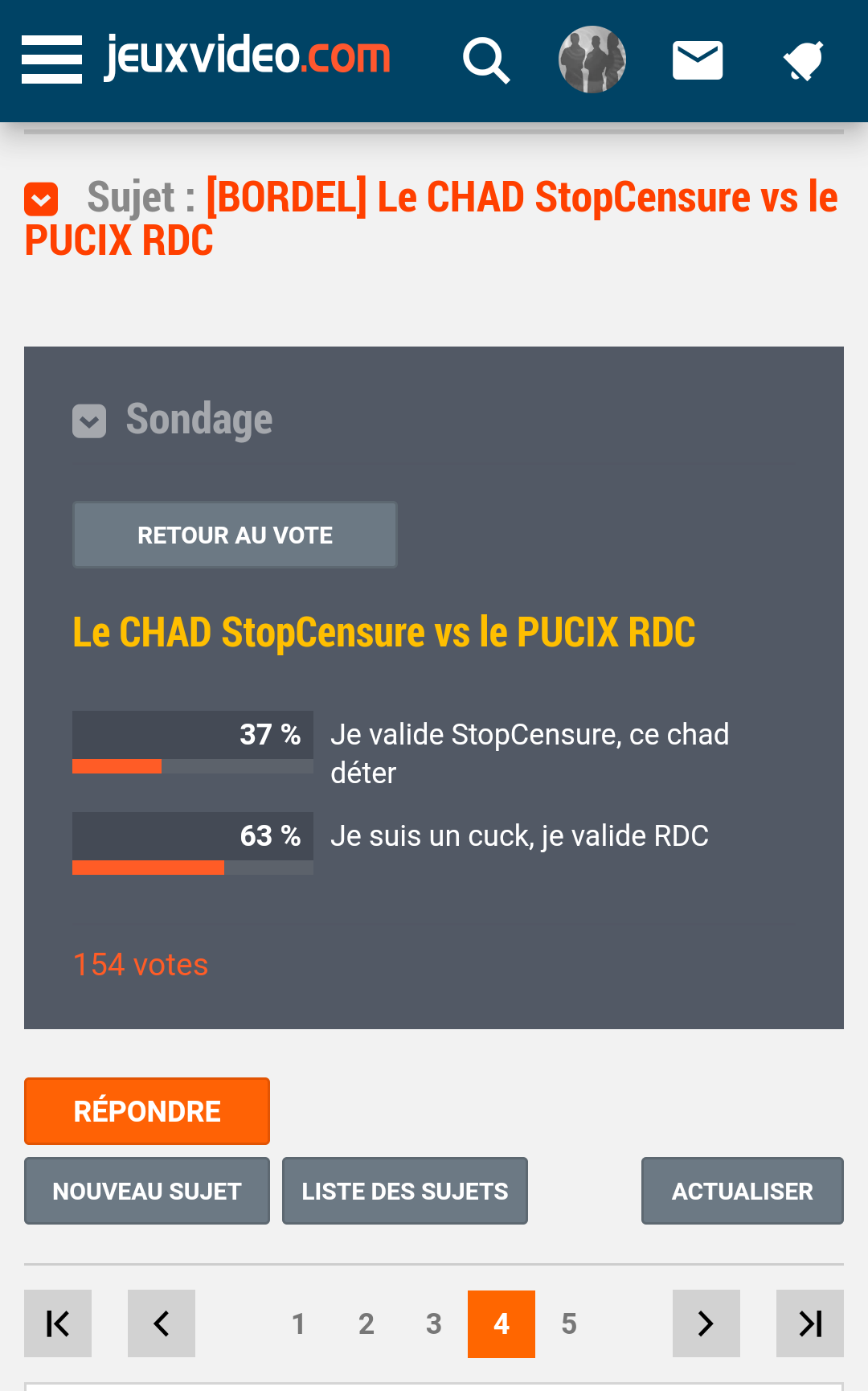Image resolution: width=868 pixels, height=1391 pixels.
Task: Go to the previous page
Action: 162,1323
